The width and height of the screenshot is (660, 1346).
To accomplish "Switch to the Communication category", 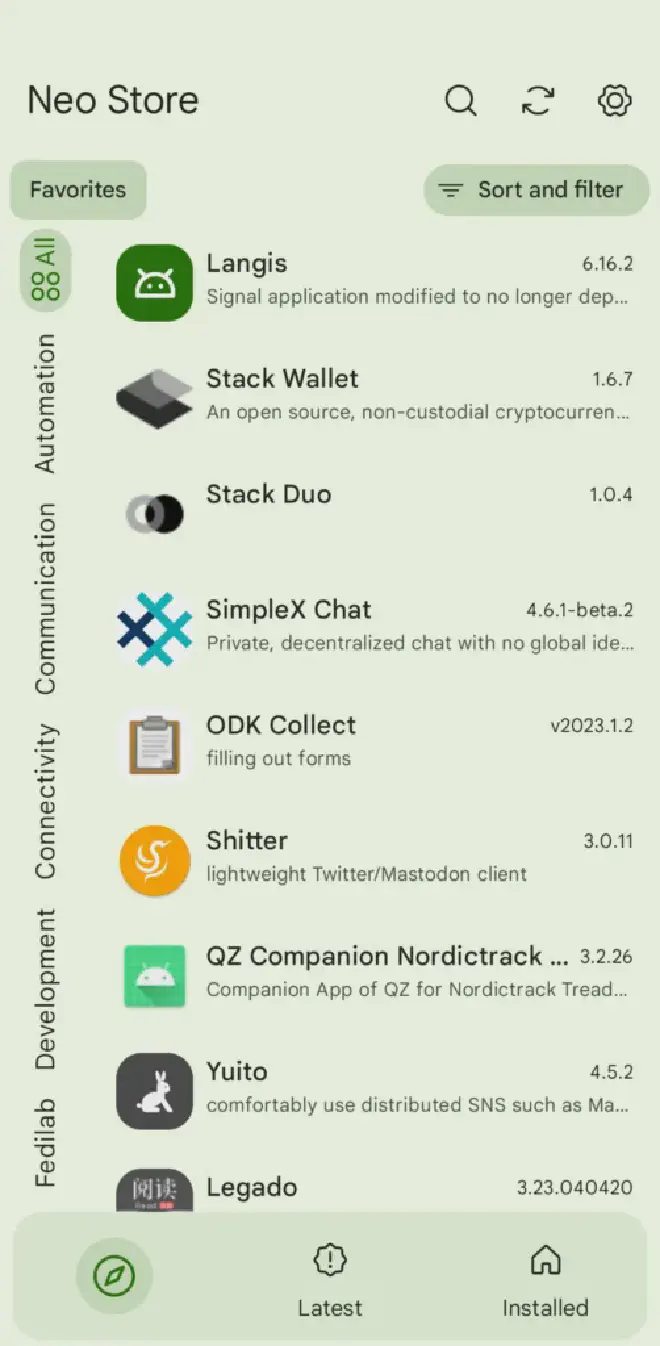I will point(46,598).
